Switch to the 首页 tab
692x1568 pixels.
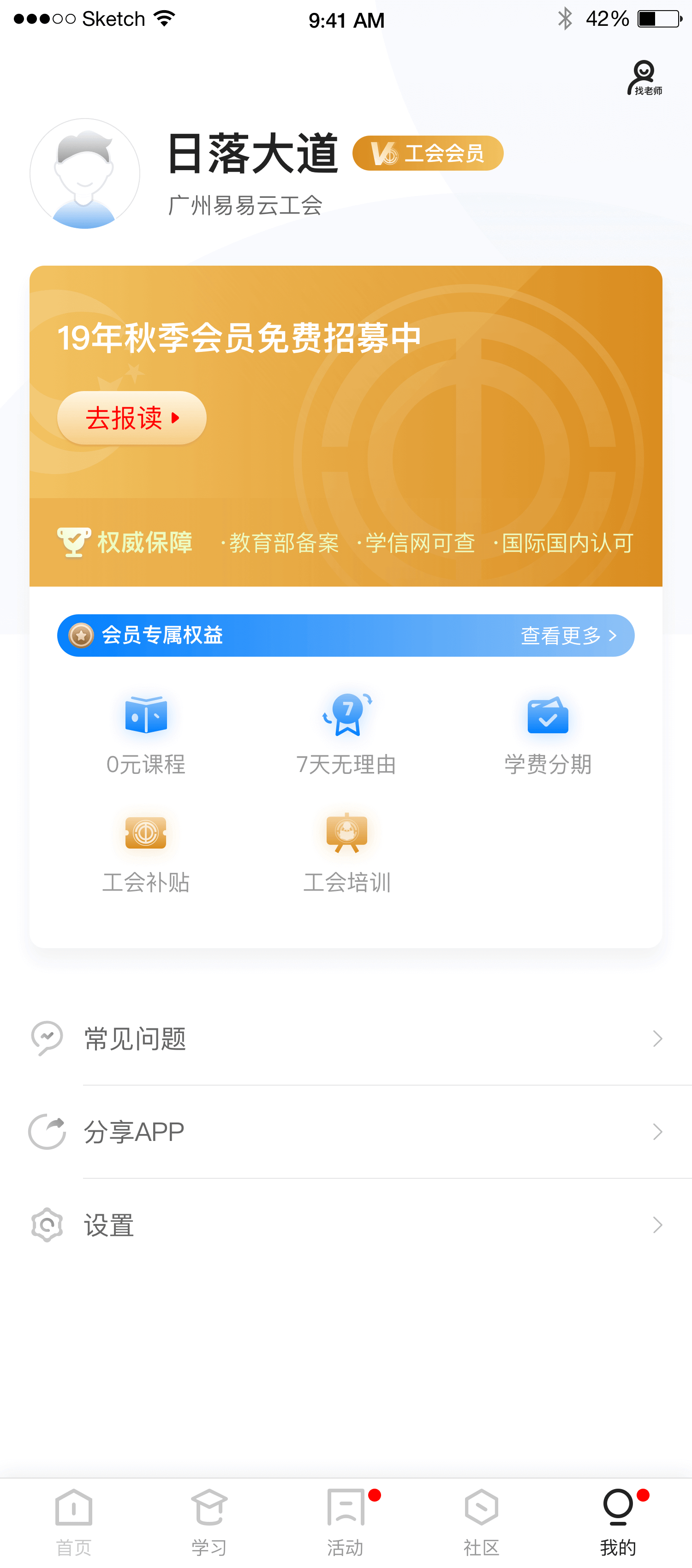click(x=74, y=1522)
